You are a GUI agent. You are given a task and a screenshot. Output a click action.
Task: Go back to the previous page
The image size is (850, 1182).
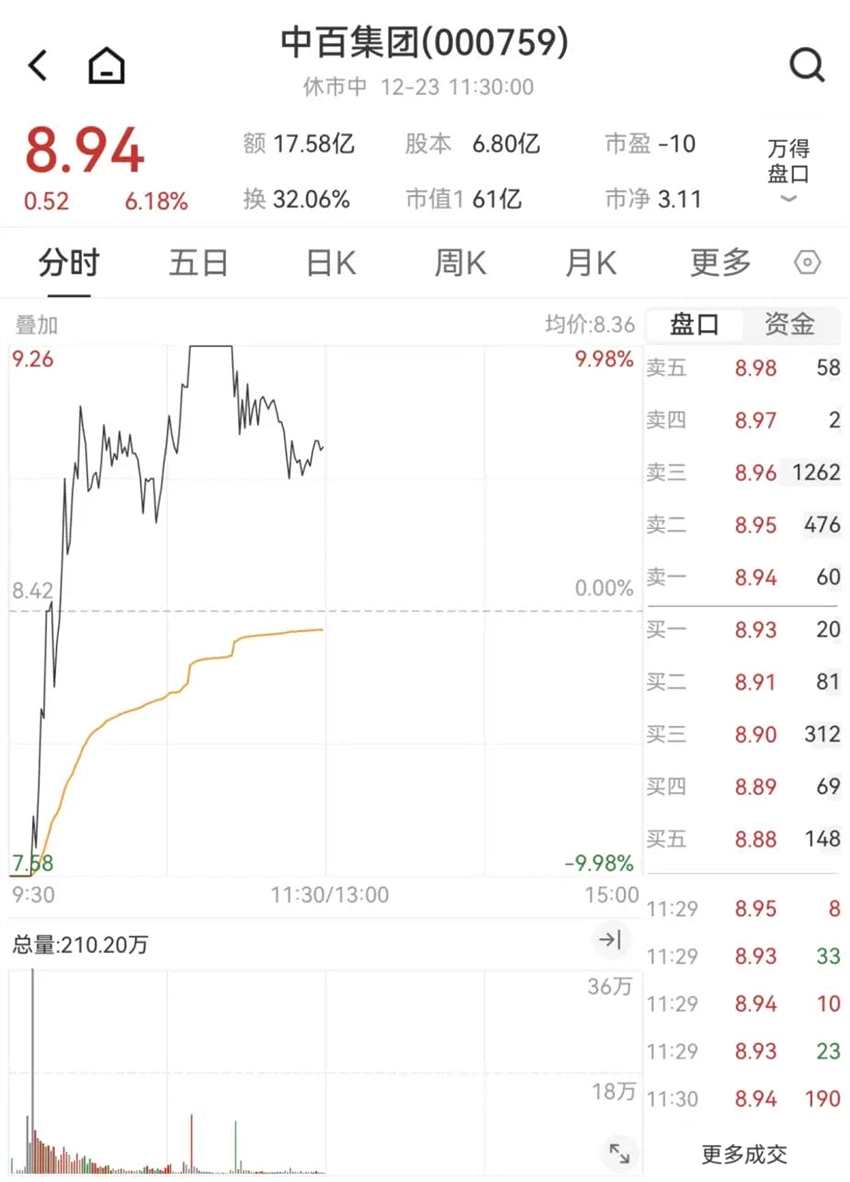click(x=38, y=66)
